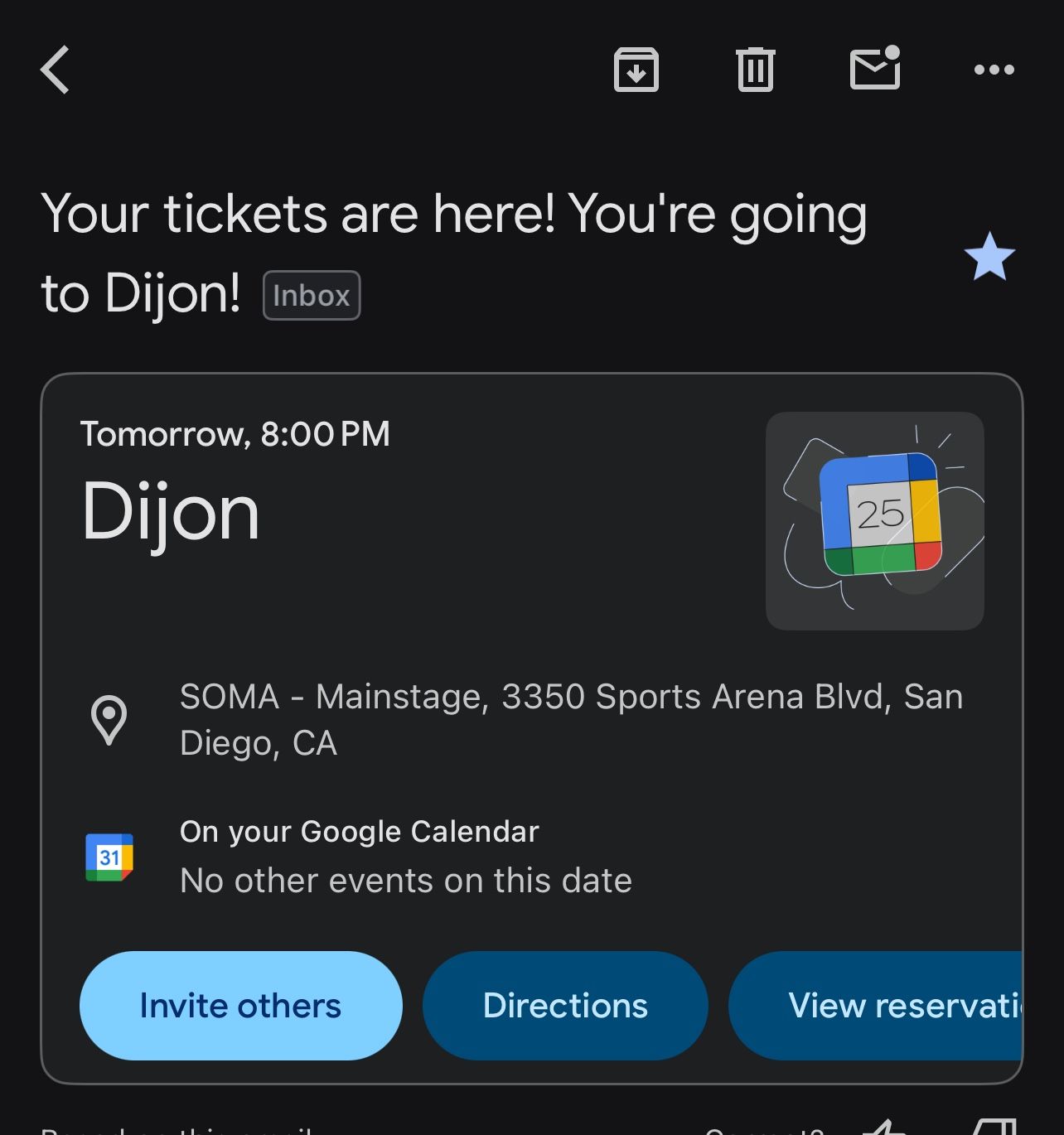Viewport: 1064px width, 1135px height.
Task: Expand the Inbox label chip
Action: [311, 295]
